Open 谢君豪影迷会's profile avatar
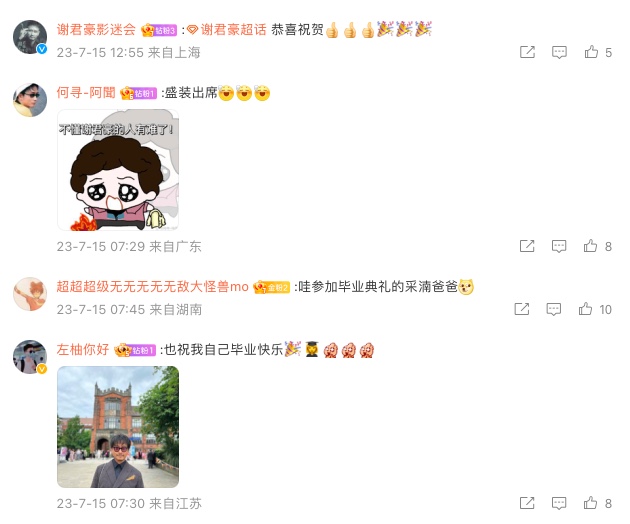Image resolution: width=630 pixels, height=524 pixels. coord(30,36)
